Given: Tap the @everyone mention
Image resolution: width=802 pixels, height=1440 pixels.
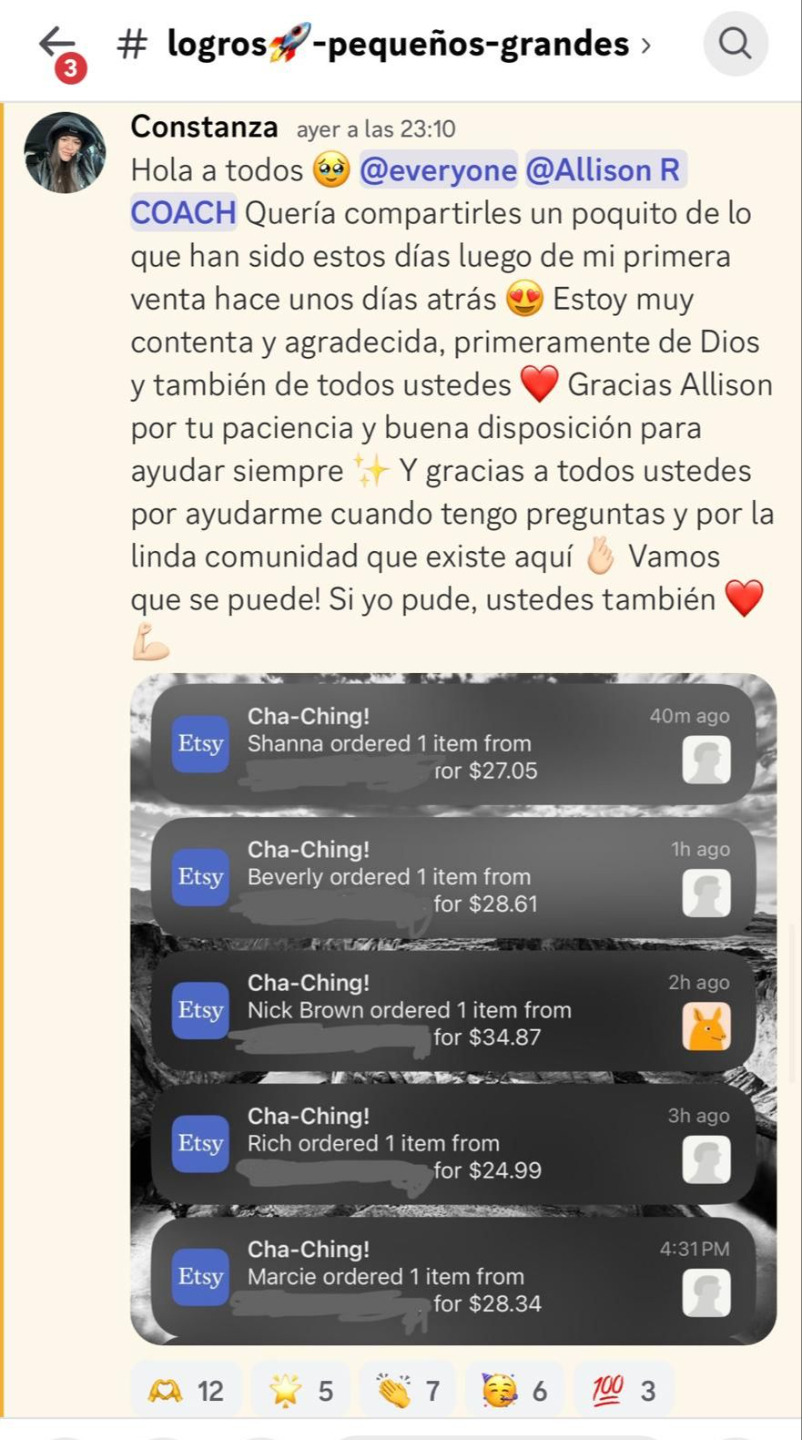Looking at the screenshot, I should [437, 171].
